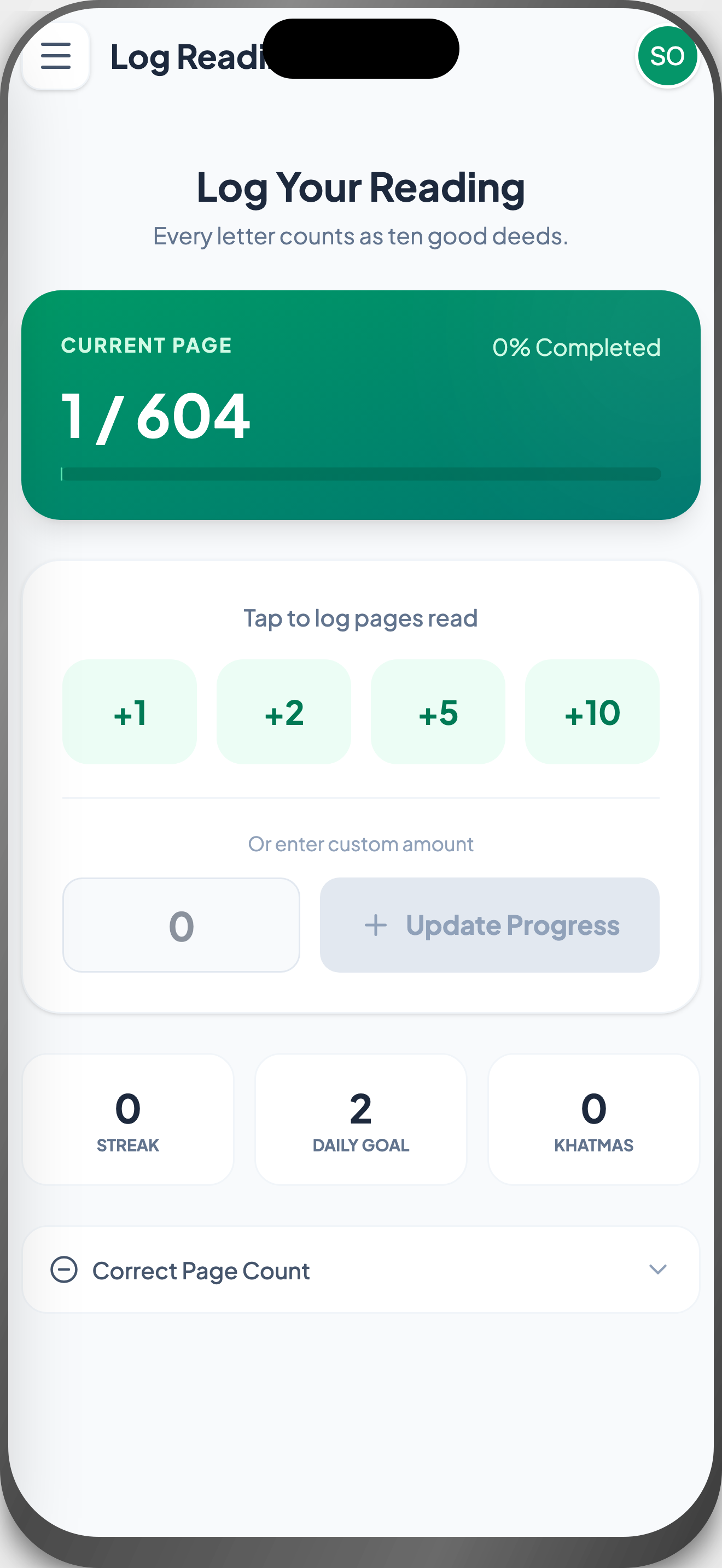Click the minus circle icon beside Correct Page Count
722x1568 pixels.
tap(66, 1269)
